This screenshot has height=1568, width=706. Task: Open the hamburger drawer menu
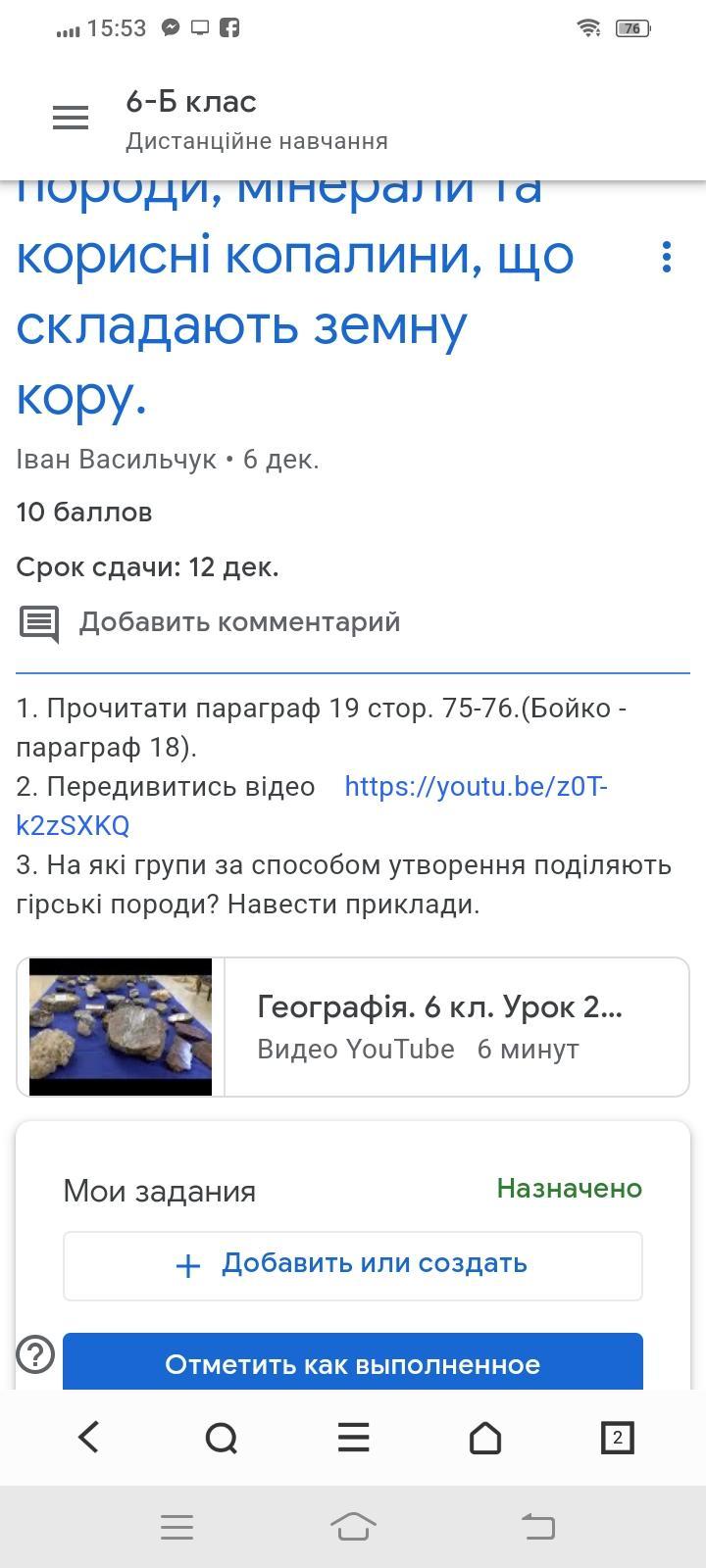click(x=71, y=119)
